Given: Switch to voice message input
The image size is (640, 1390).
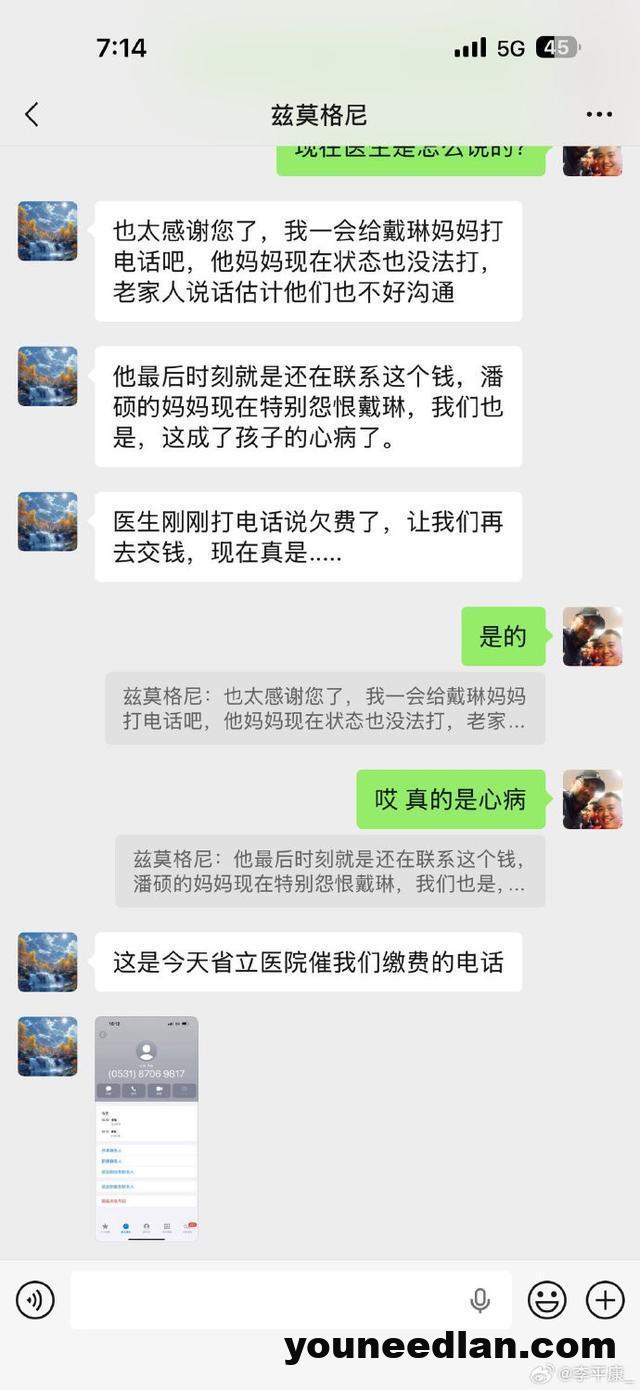Looking at the screenshot, I should (x=35, y=1300).
